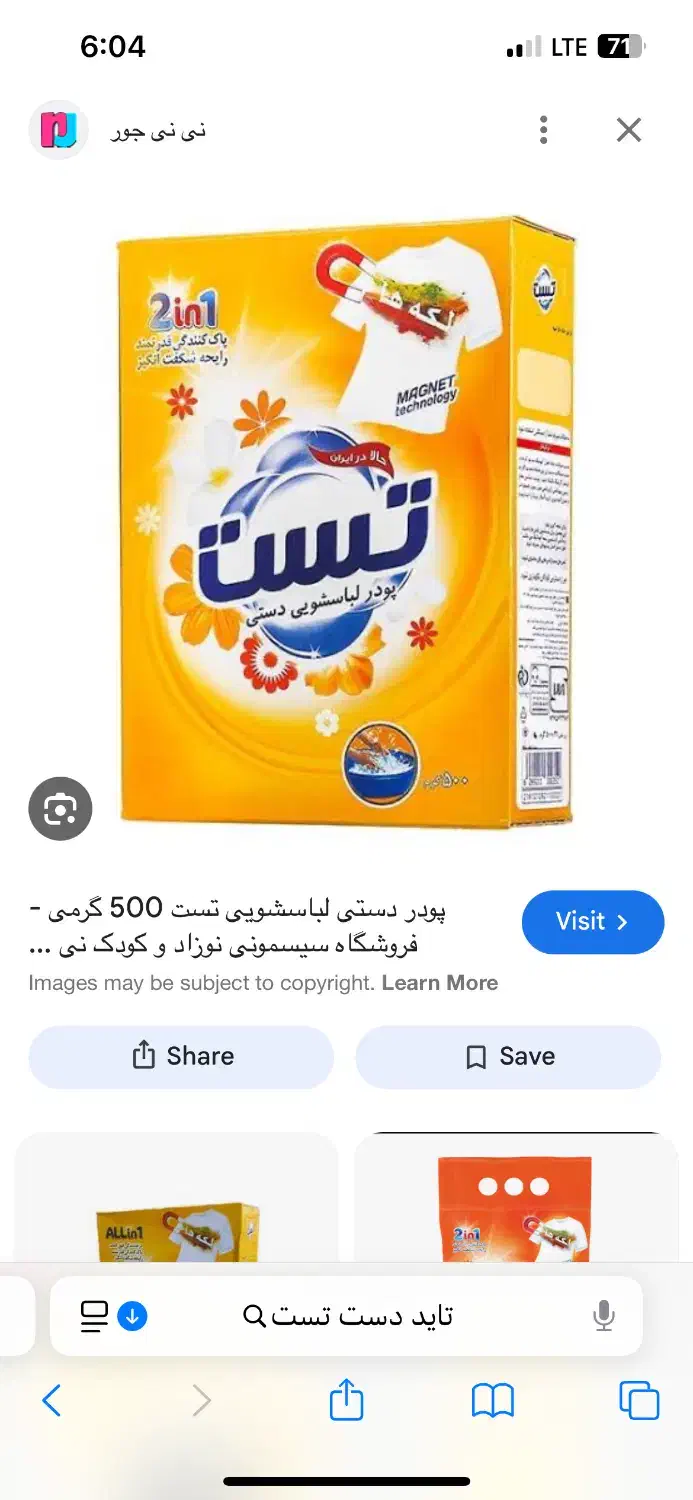Viewport: 693px width, 1500px height.
Task: Open the page settings menu icon
Action: click(x=94, y=1317)
